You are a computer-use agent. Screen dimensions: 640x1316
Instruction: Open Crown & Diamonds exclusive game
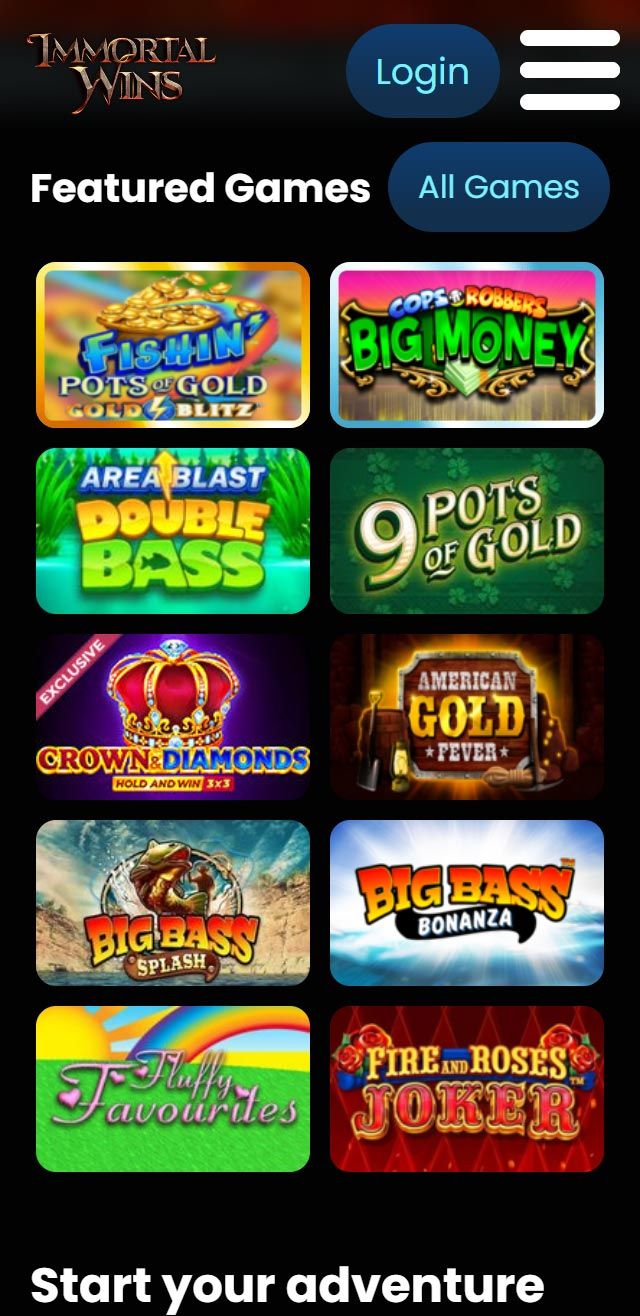[173, 717]
